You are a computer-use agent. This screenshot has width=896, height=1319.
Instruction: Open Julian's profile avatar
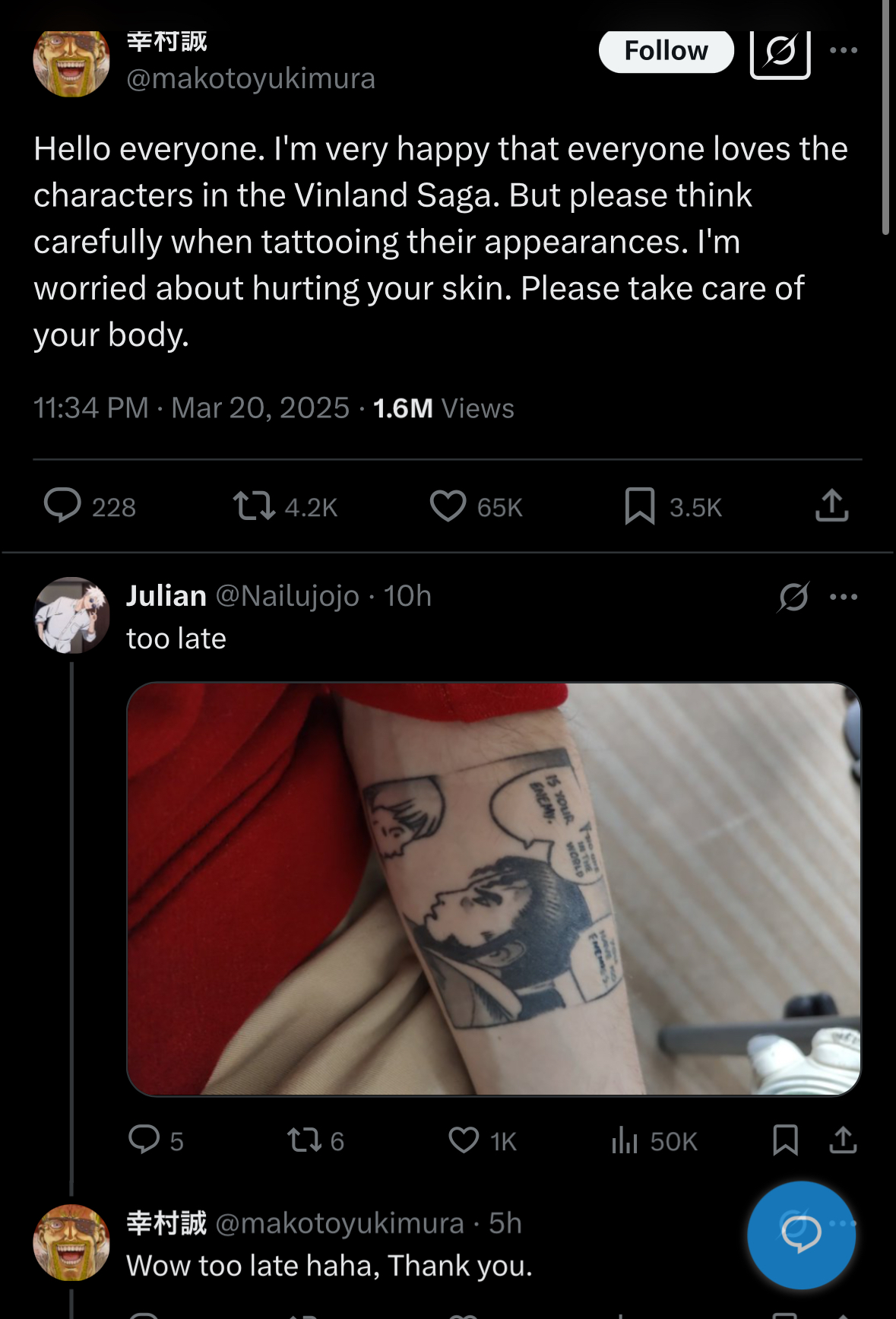pyautogui.click(x=71, y=614)
